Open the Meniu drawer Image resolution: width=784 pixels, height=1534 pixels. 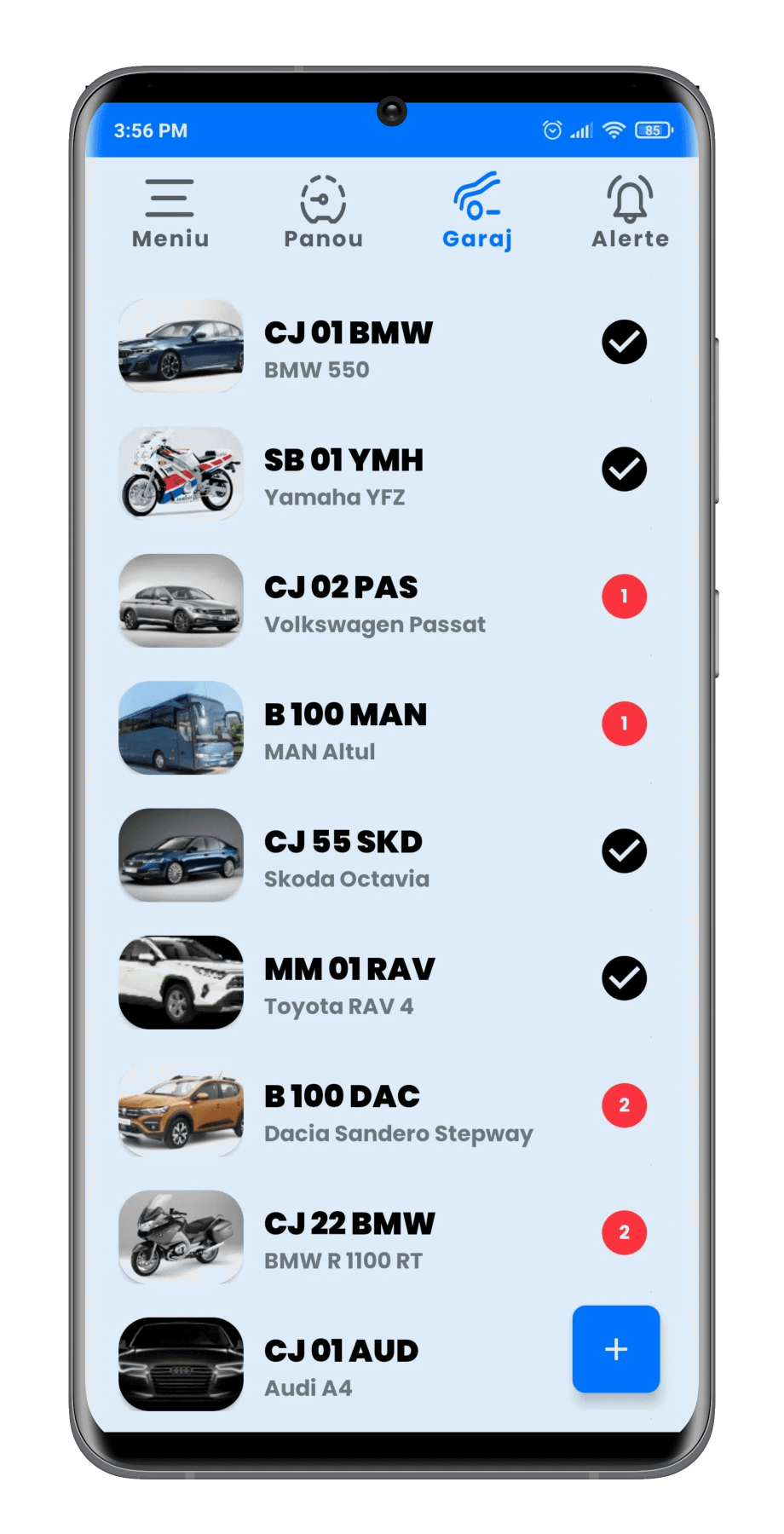170,212
